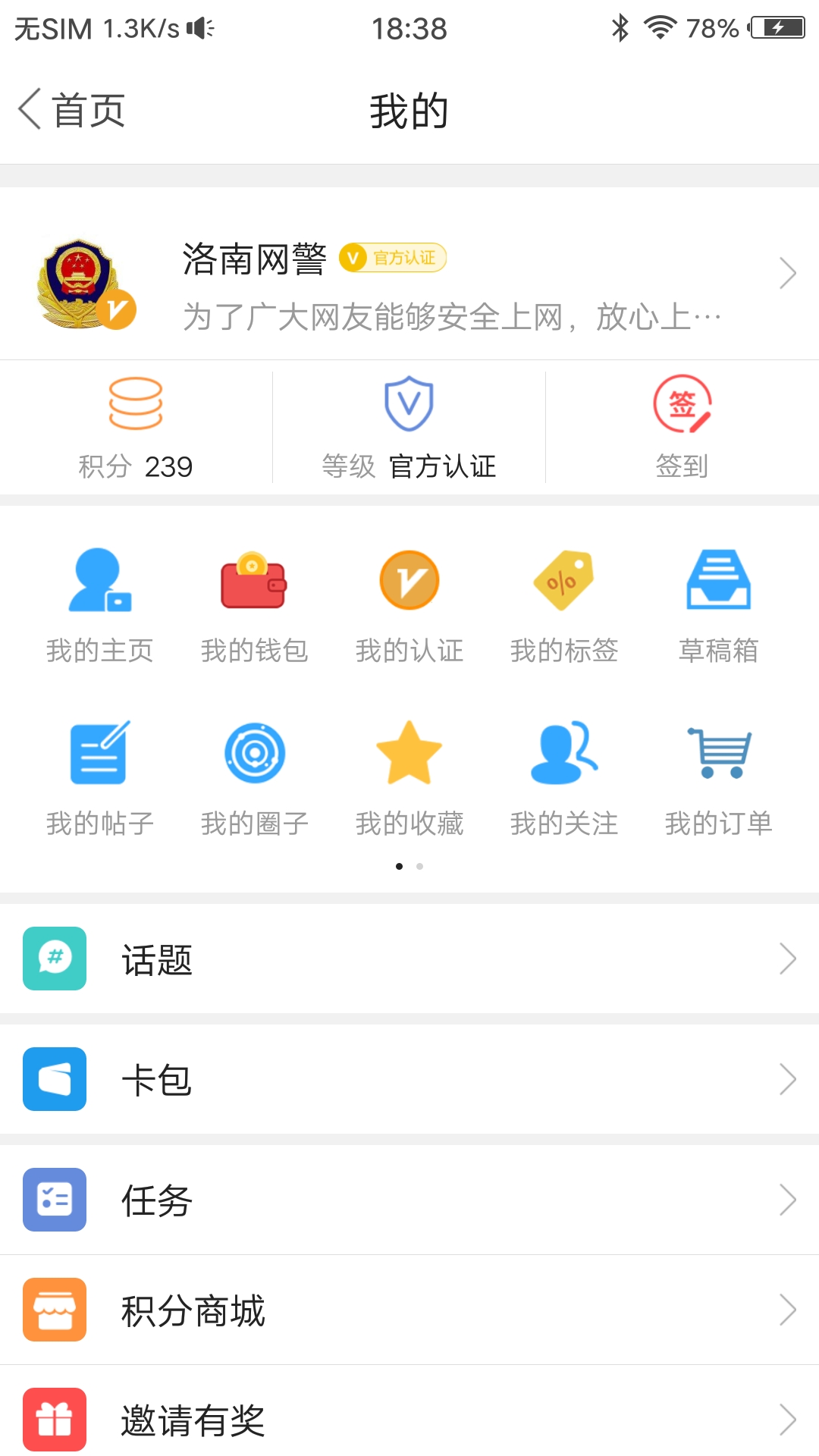Open the 邀请有奖 invite rewards entry
Screen dimensions: 819x1456
pyautogui.click(x=409, y=1418)
